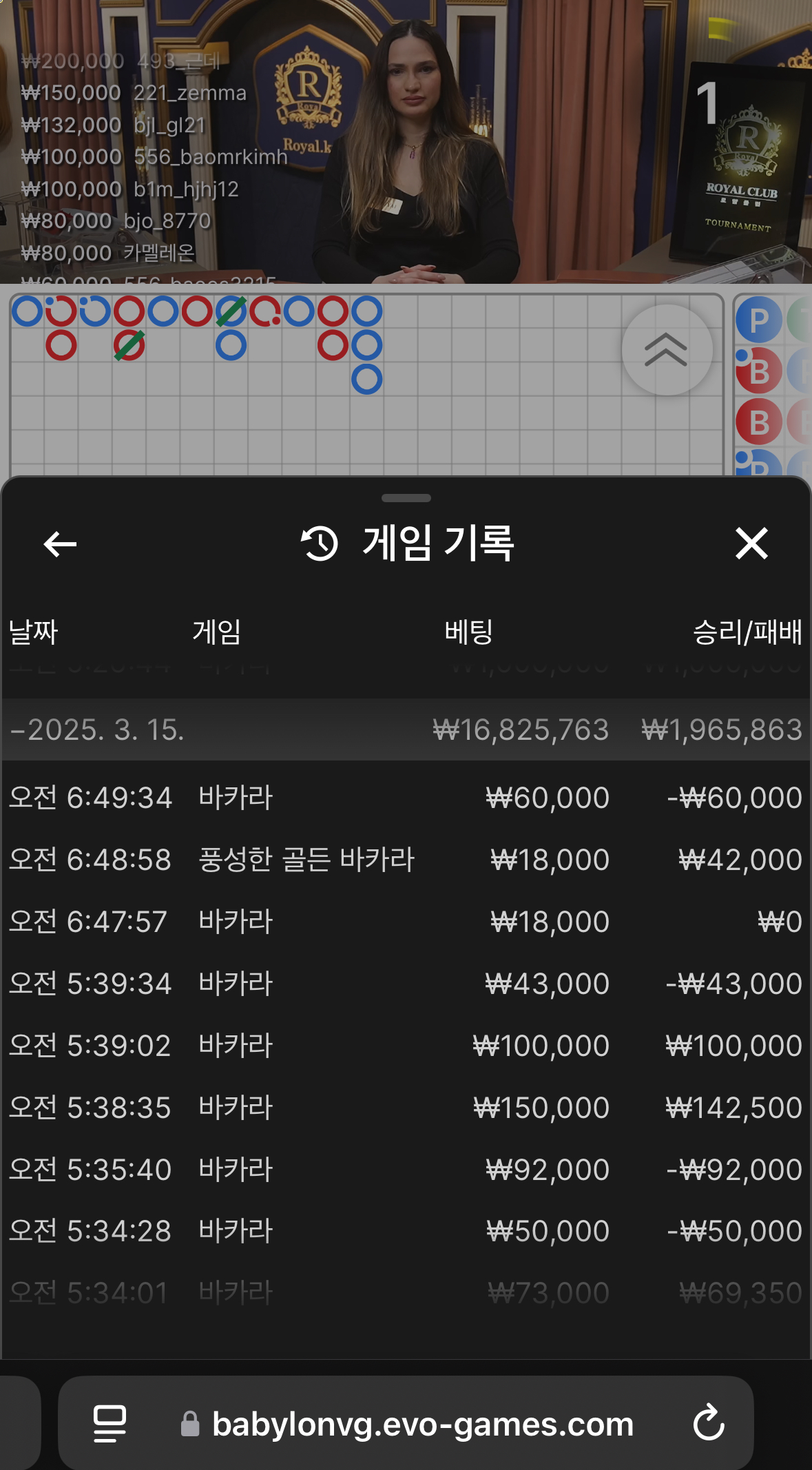Open the 풍성한 골든 바카라 record
The height and width of the screenshot is (1470, 812).
406,860
